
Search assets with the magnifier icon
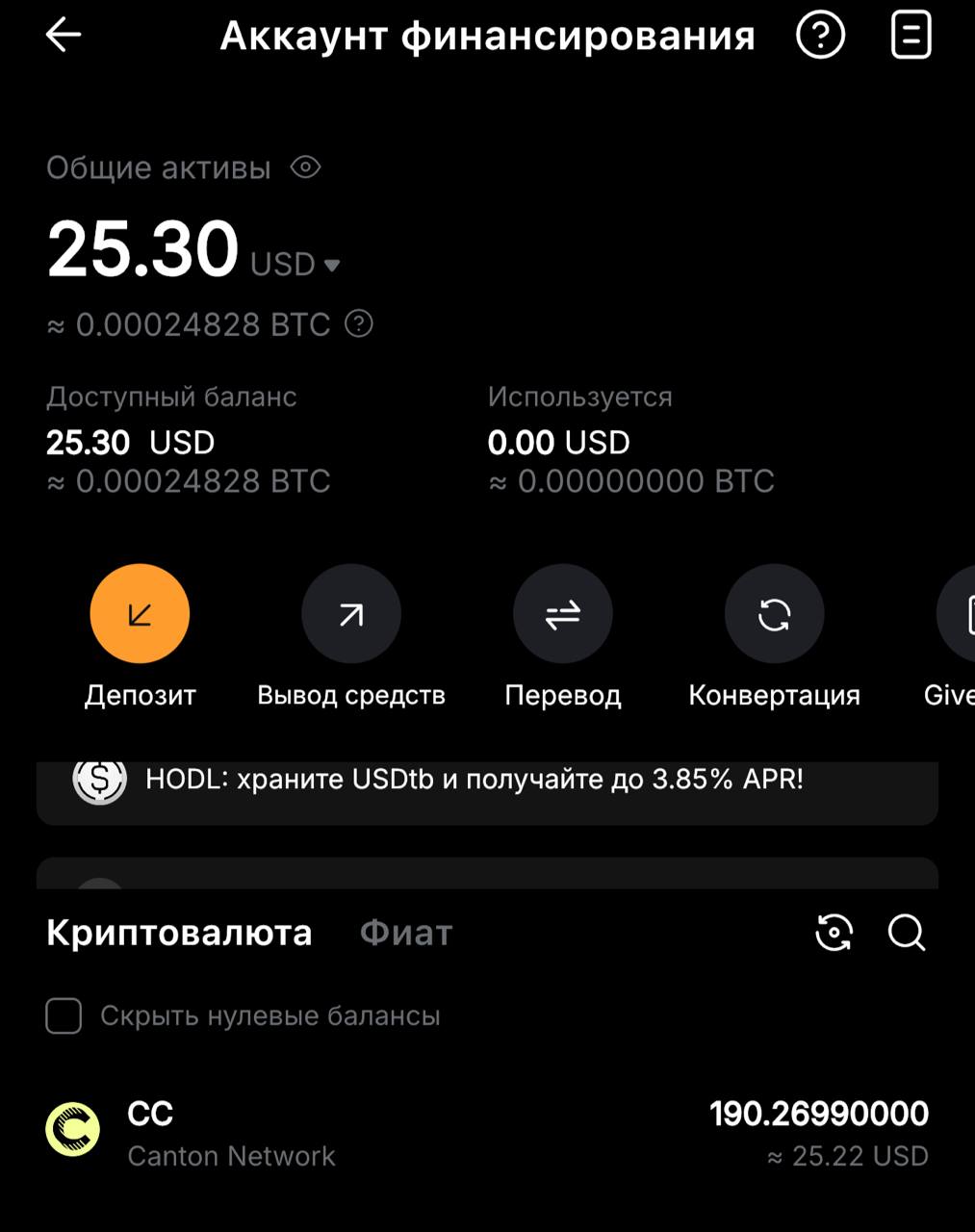[906, 932]
